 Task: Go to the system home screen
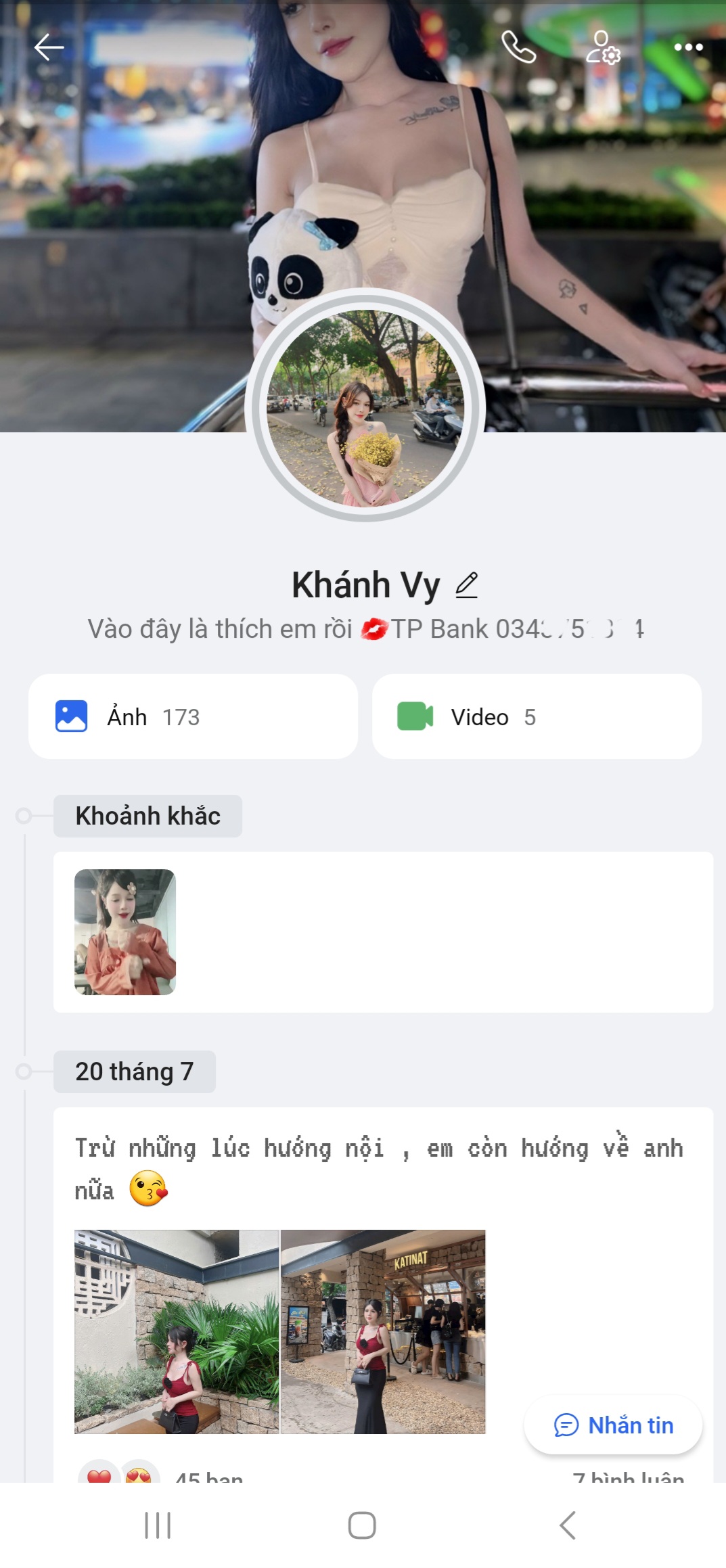[362, 1525]
